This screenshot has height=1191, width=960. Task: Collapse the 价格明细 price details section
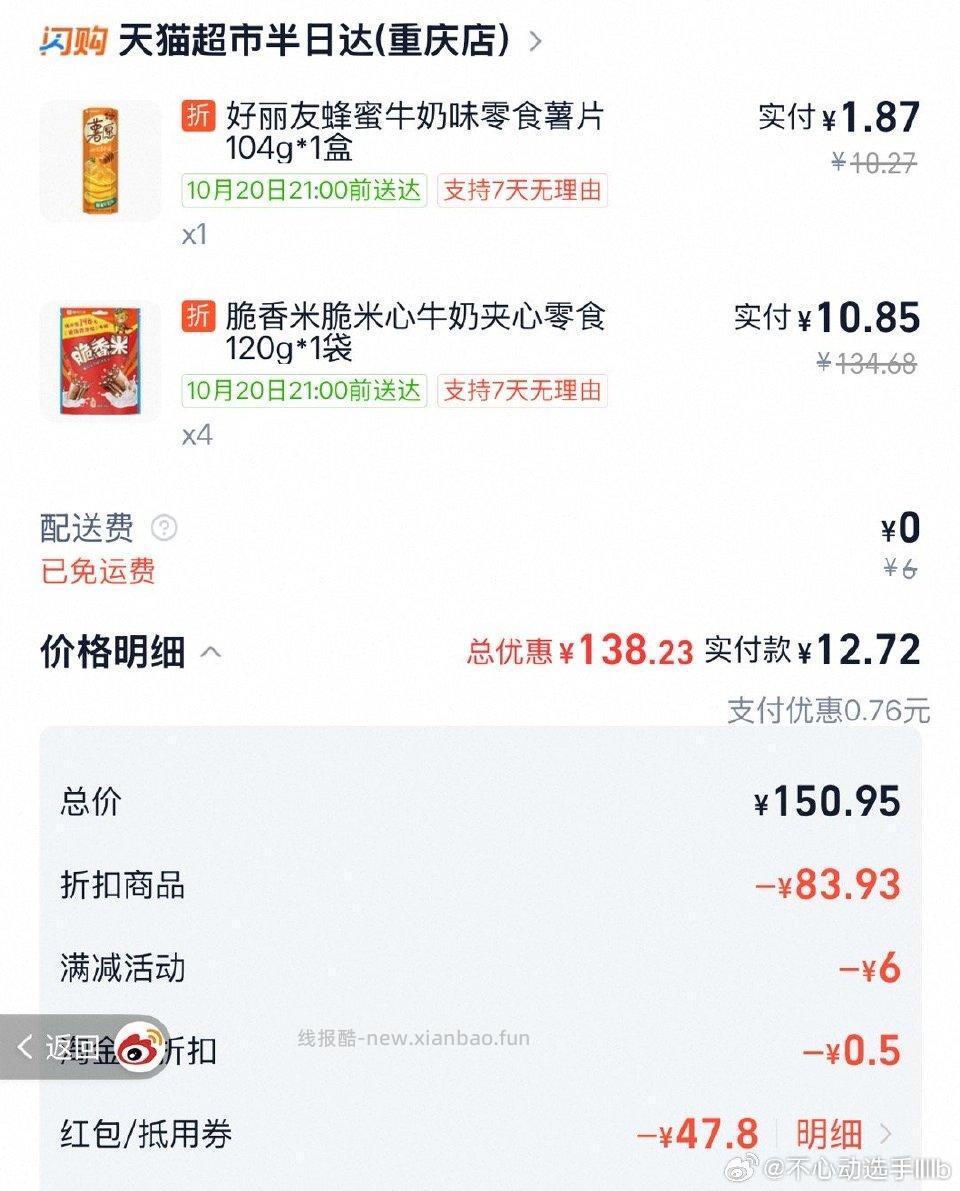(210, 650)
